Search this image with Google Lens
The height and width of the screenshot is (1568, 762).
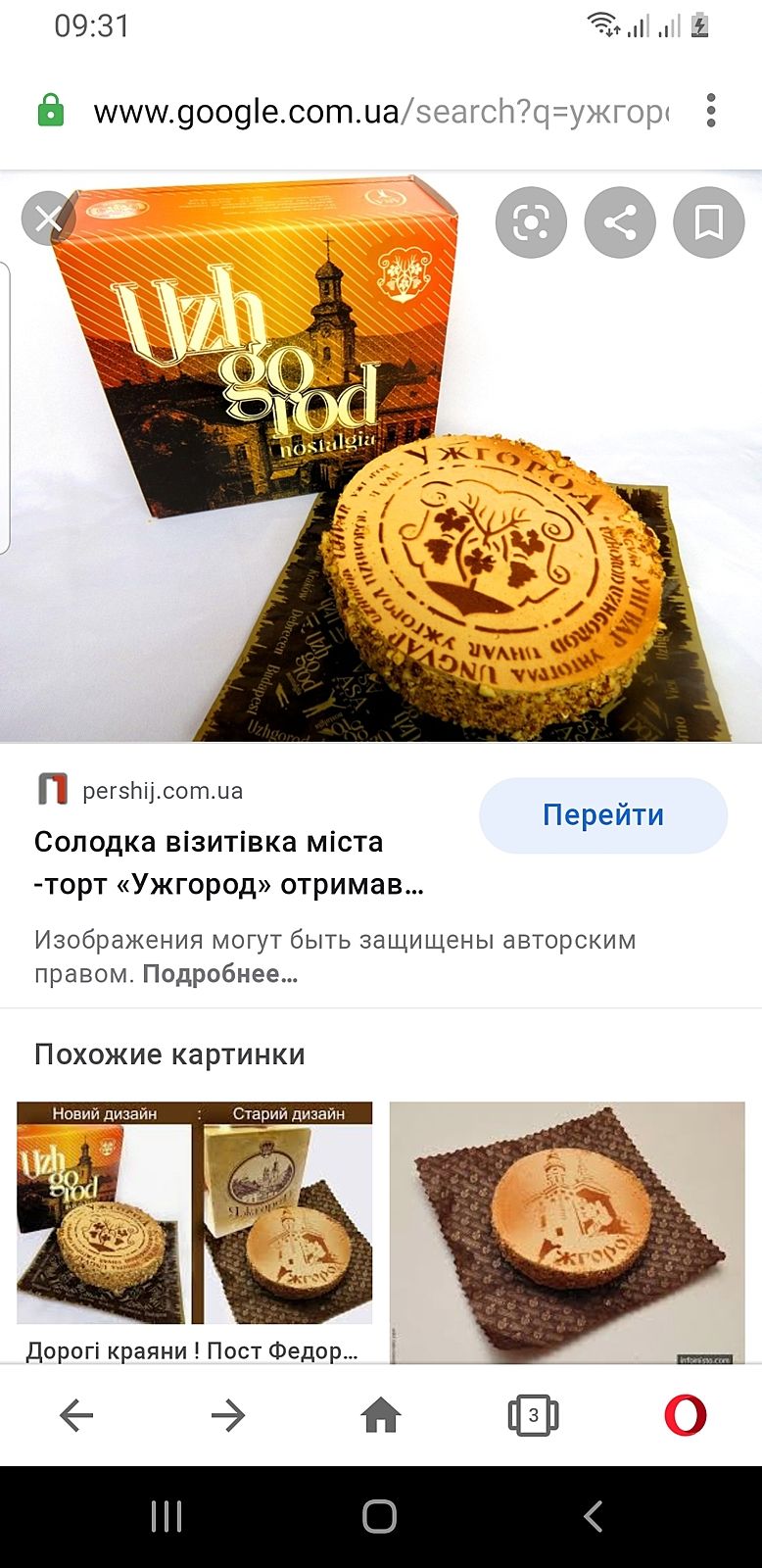(531, 222)
